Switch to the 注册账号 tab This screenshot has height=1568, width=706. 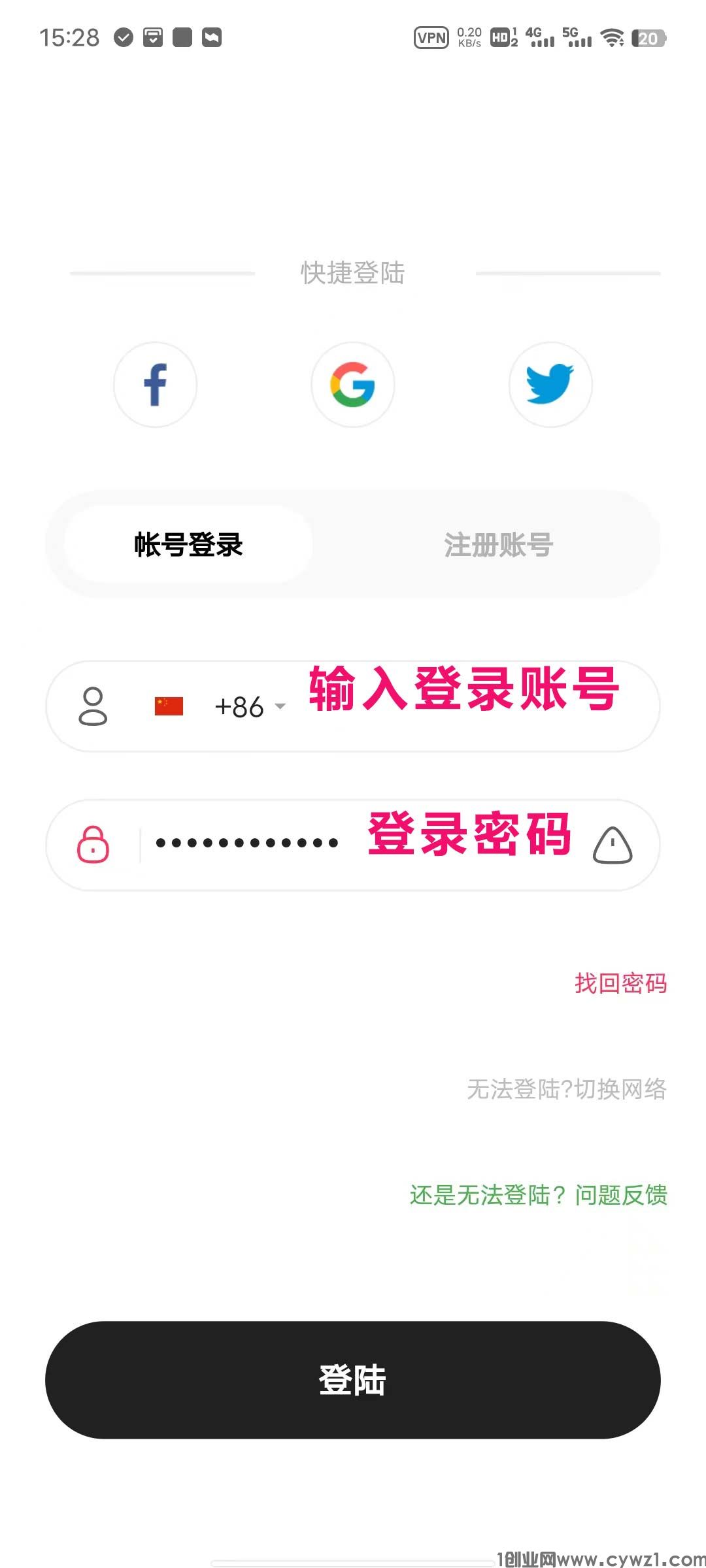coord(498,544)
